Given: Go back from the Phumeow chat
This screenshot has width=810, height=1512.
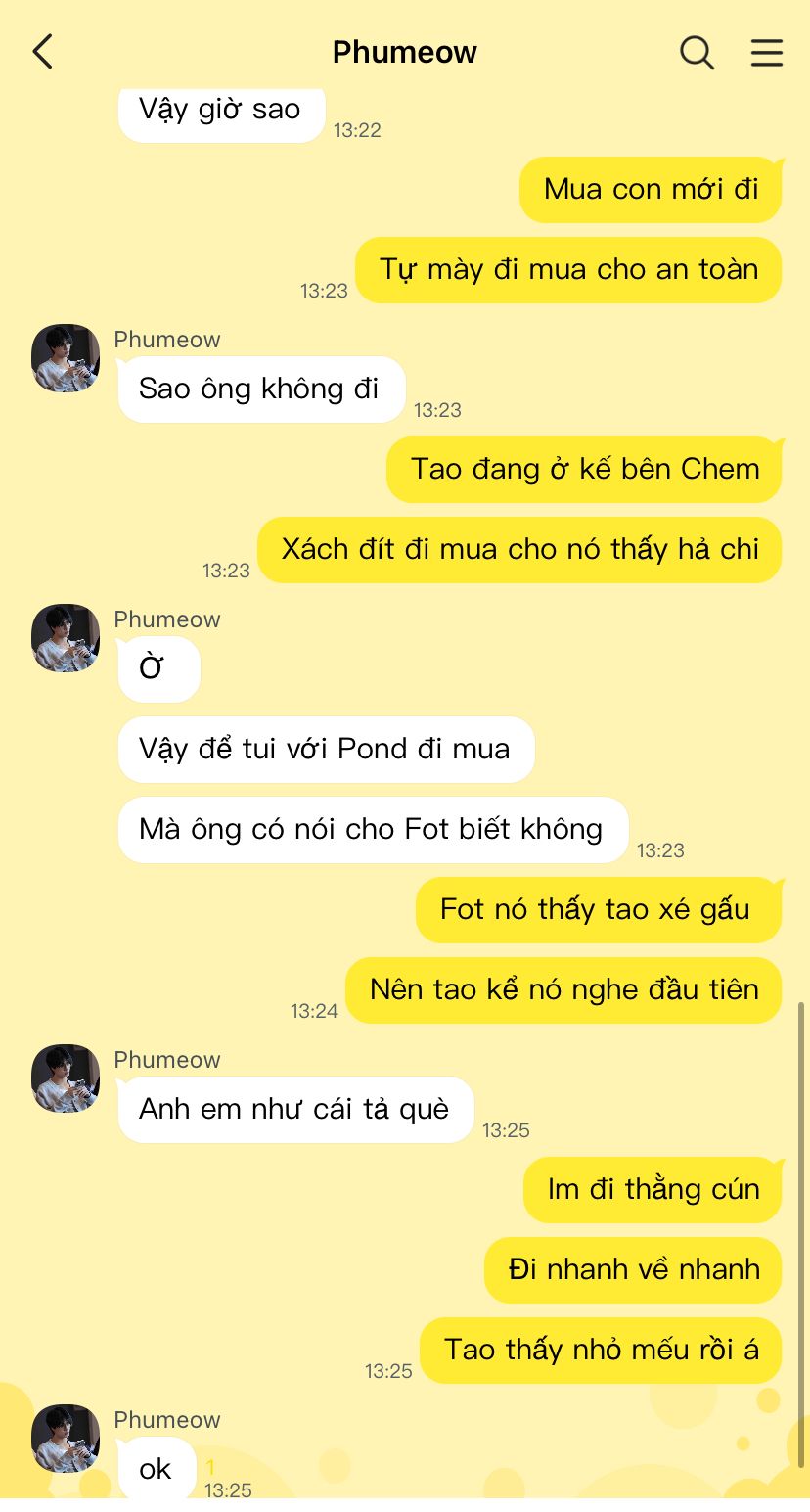Looking at the screenshot, I should 42,52.
